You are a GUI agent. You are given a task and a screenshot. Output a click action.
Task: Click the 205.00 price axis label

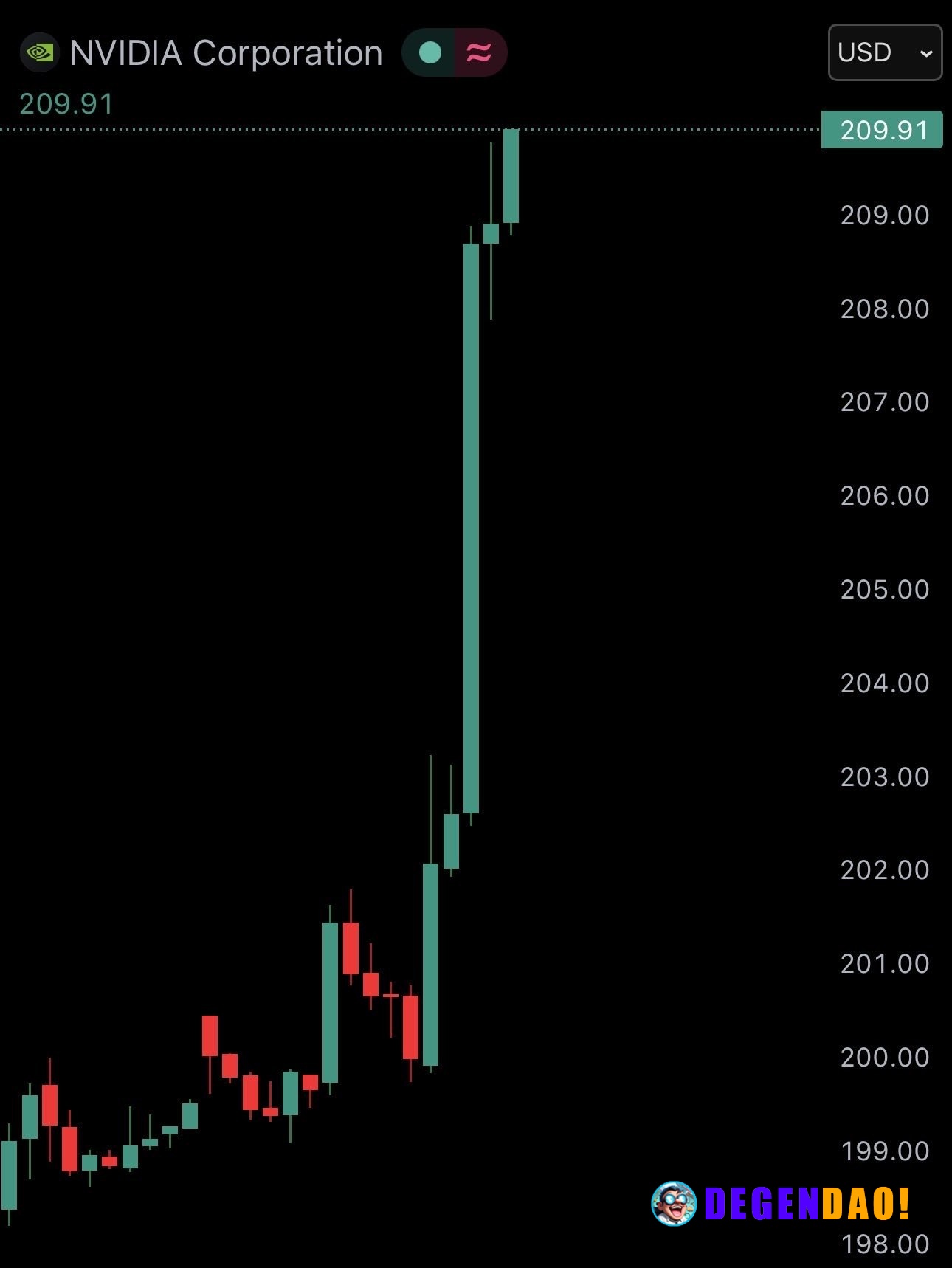(x=884, y=590)
